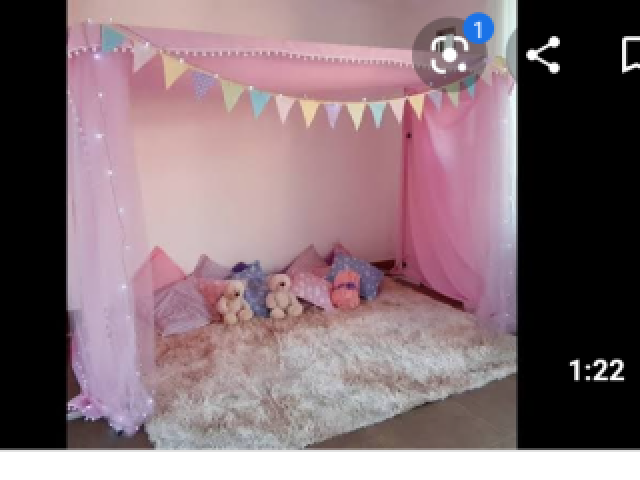Share this image
Image resolution: width=640 pixels, height=480 pixels.
(x=543, y=55)
